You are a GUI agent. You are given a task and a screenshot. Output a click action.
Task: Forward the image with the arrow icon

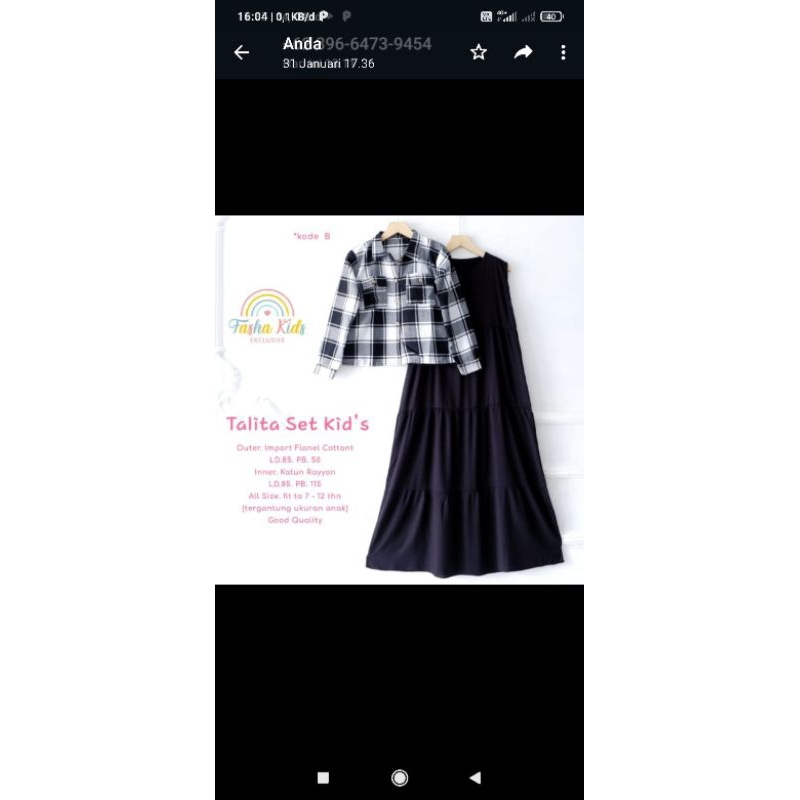coord(523,52)
